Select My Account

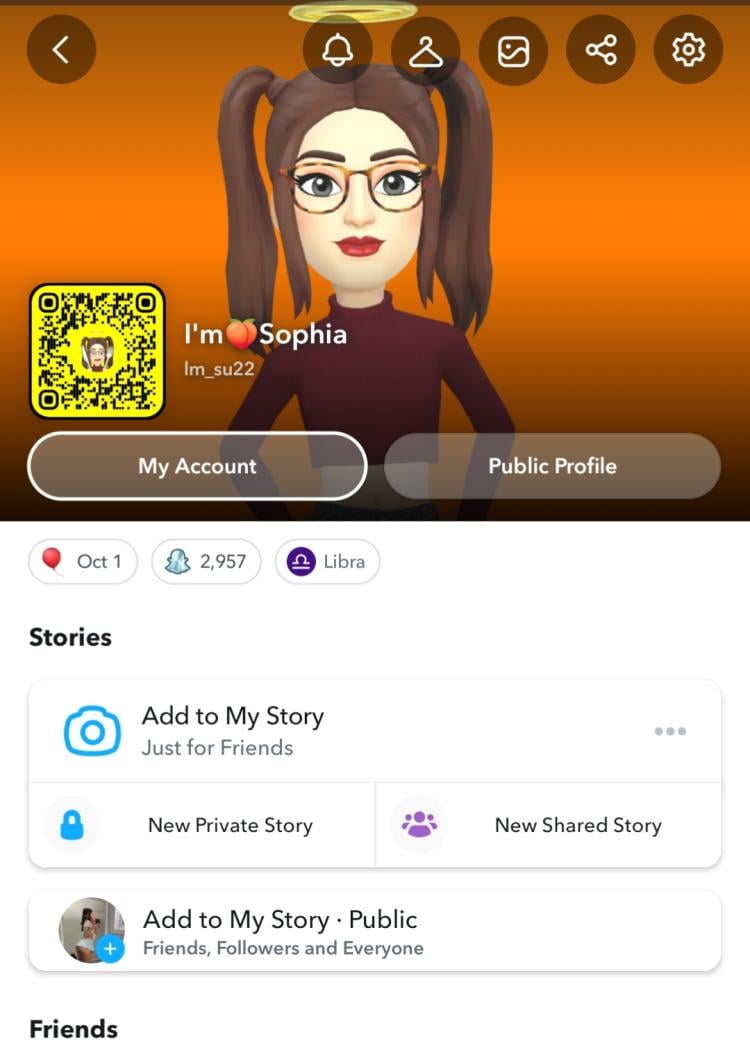pyautogui.click(x=197, y=466)
